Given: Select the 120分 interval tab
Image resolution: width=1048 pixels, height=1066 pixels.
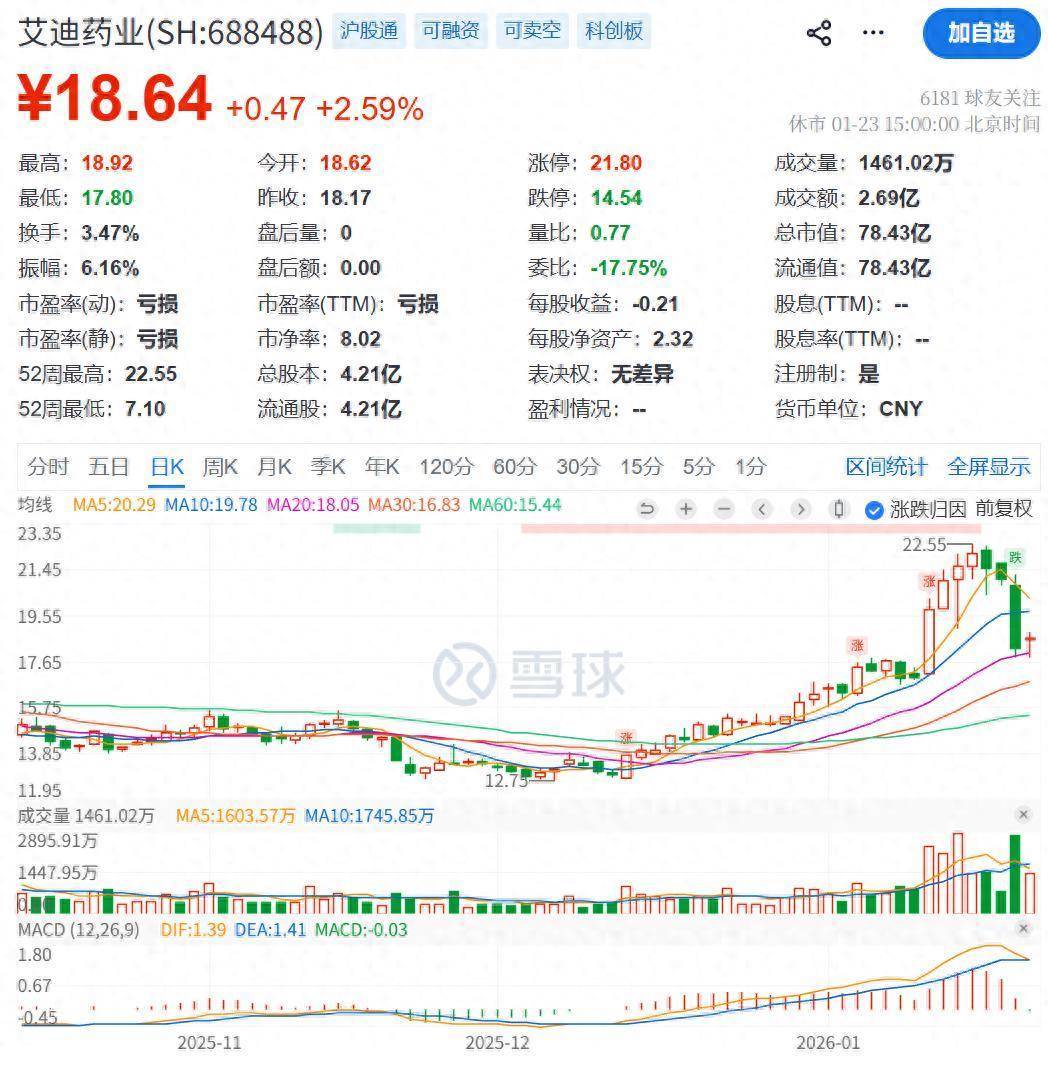Looking at the screenshot, I should click(x=446, y=467).
